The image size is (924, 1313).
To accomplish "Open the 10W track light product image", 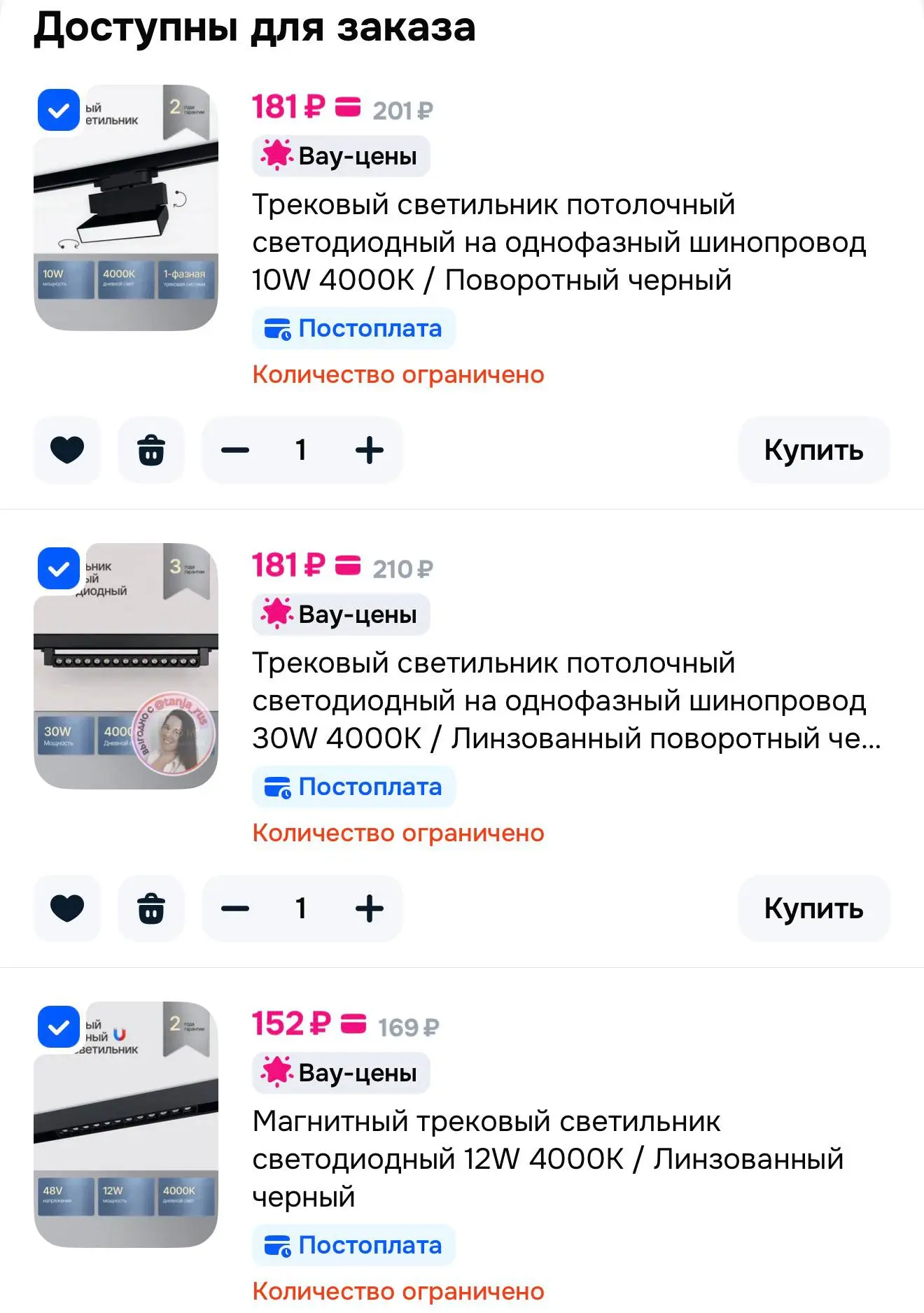I will coord(126,208).
